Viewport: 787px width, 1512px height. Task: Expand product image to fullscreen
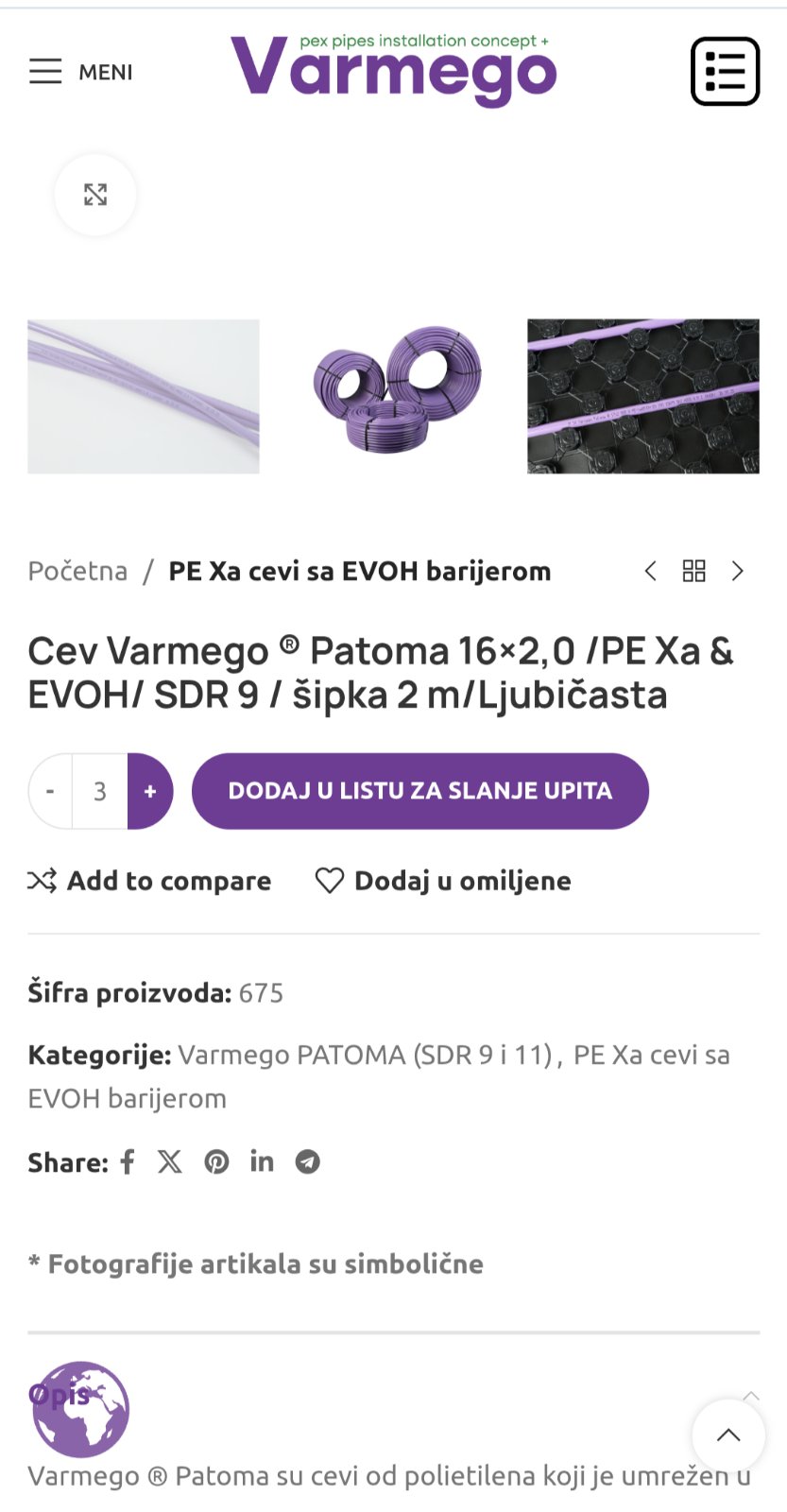95,195
